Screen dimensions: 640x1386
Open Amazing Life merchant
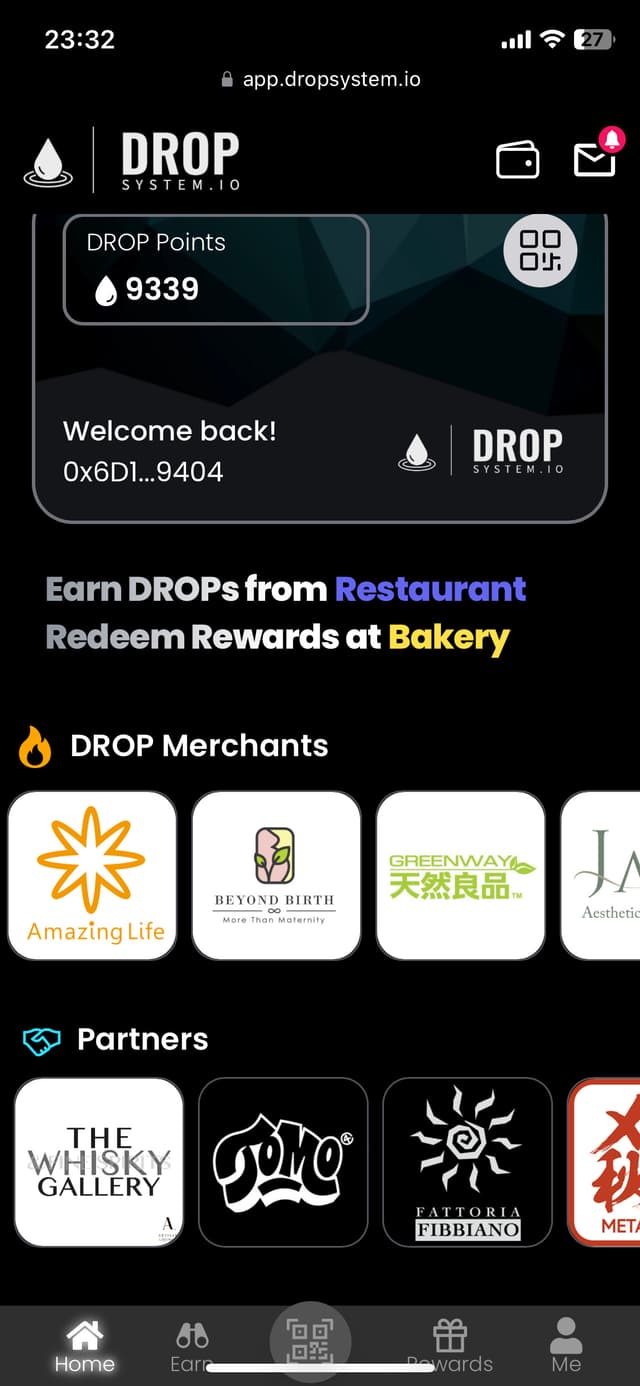pos(93,875)
